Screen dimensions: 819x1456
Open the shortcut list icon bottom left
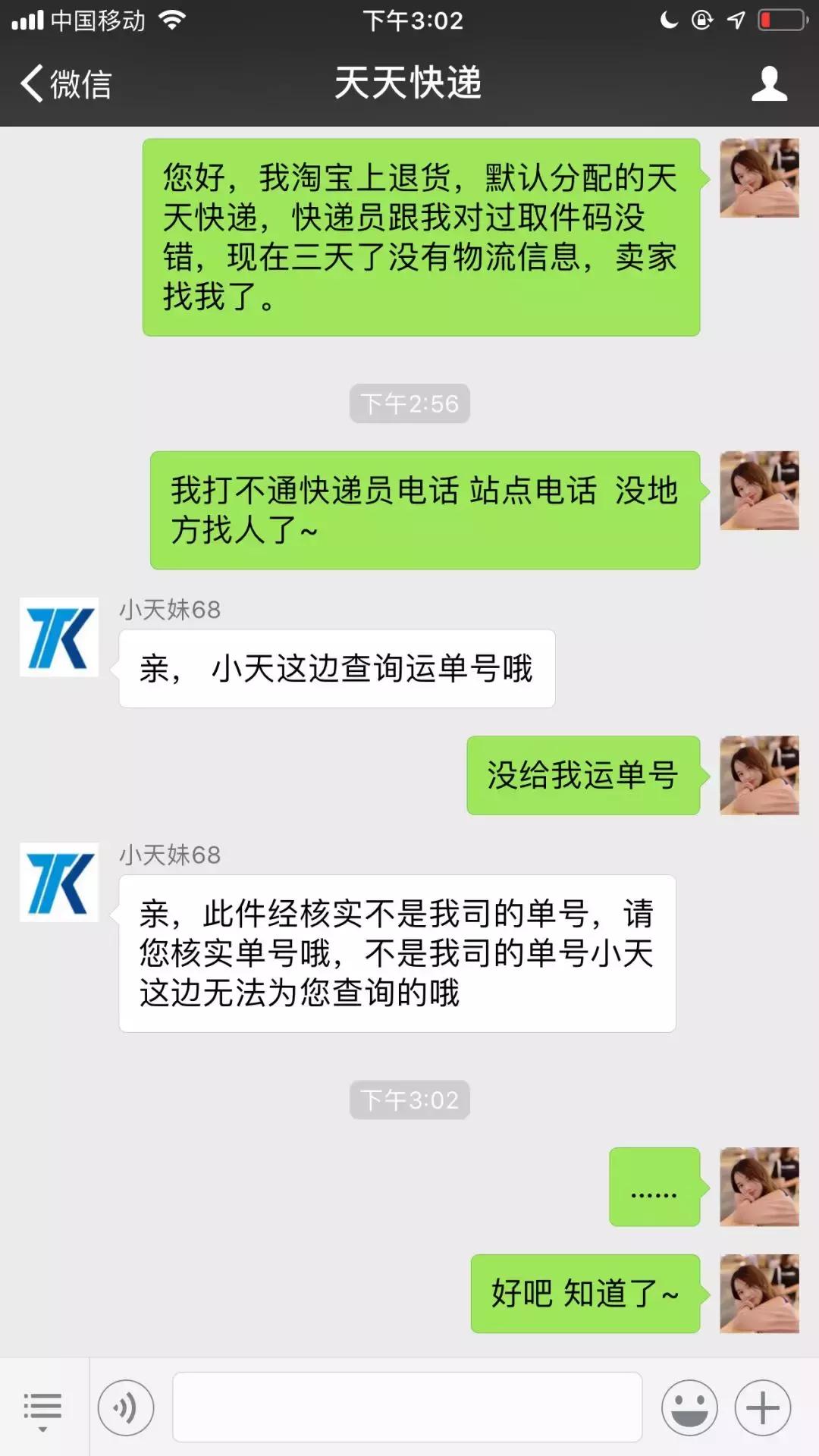tap(43, 1407)
